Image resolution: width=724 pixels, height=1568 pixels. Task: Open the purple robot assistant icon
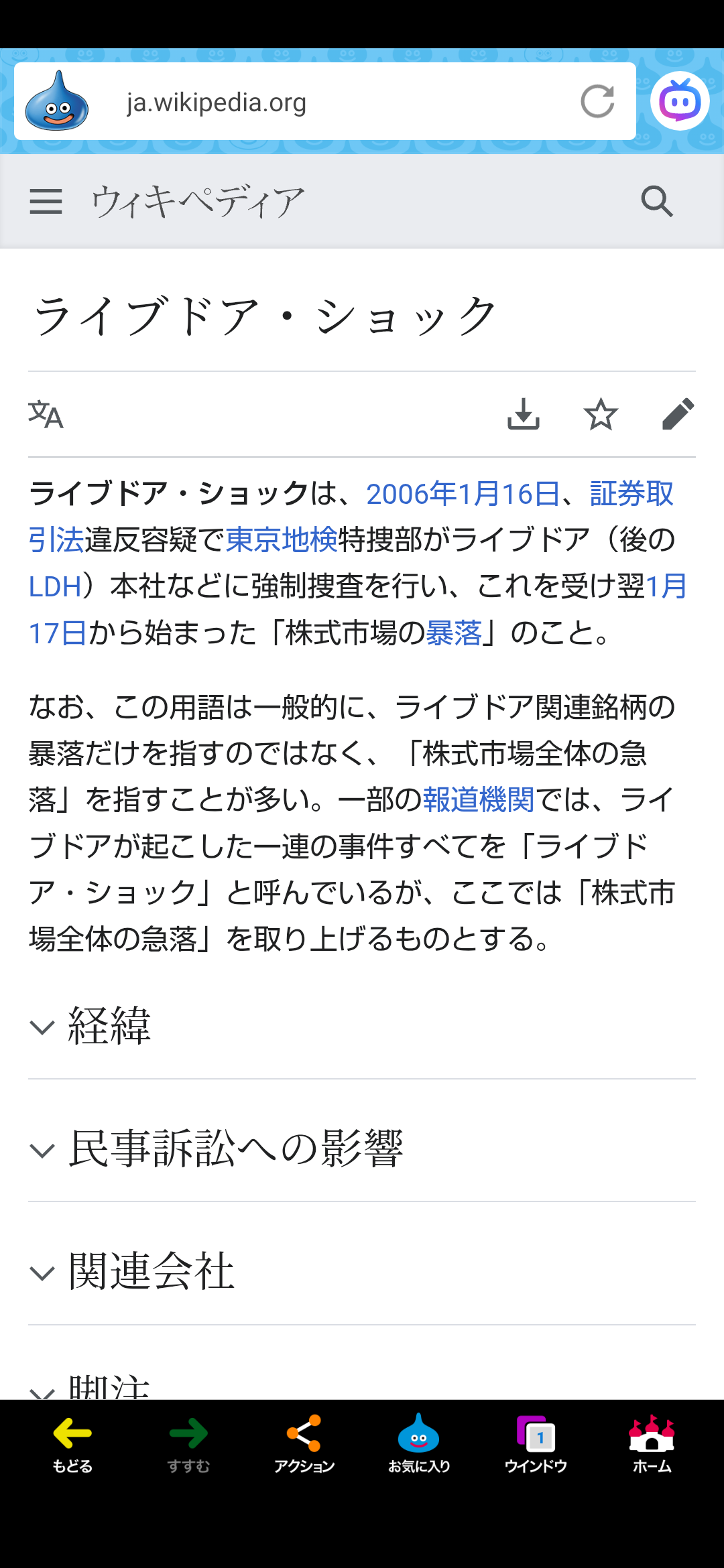(680, 101)
